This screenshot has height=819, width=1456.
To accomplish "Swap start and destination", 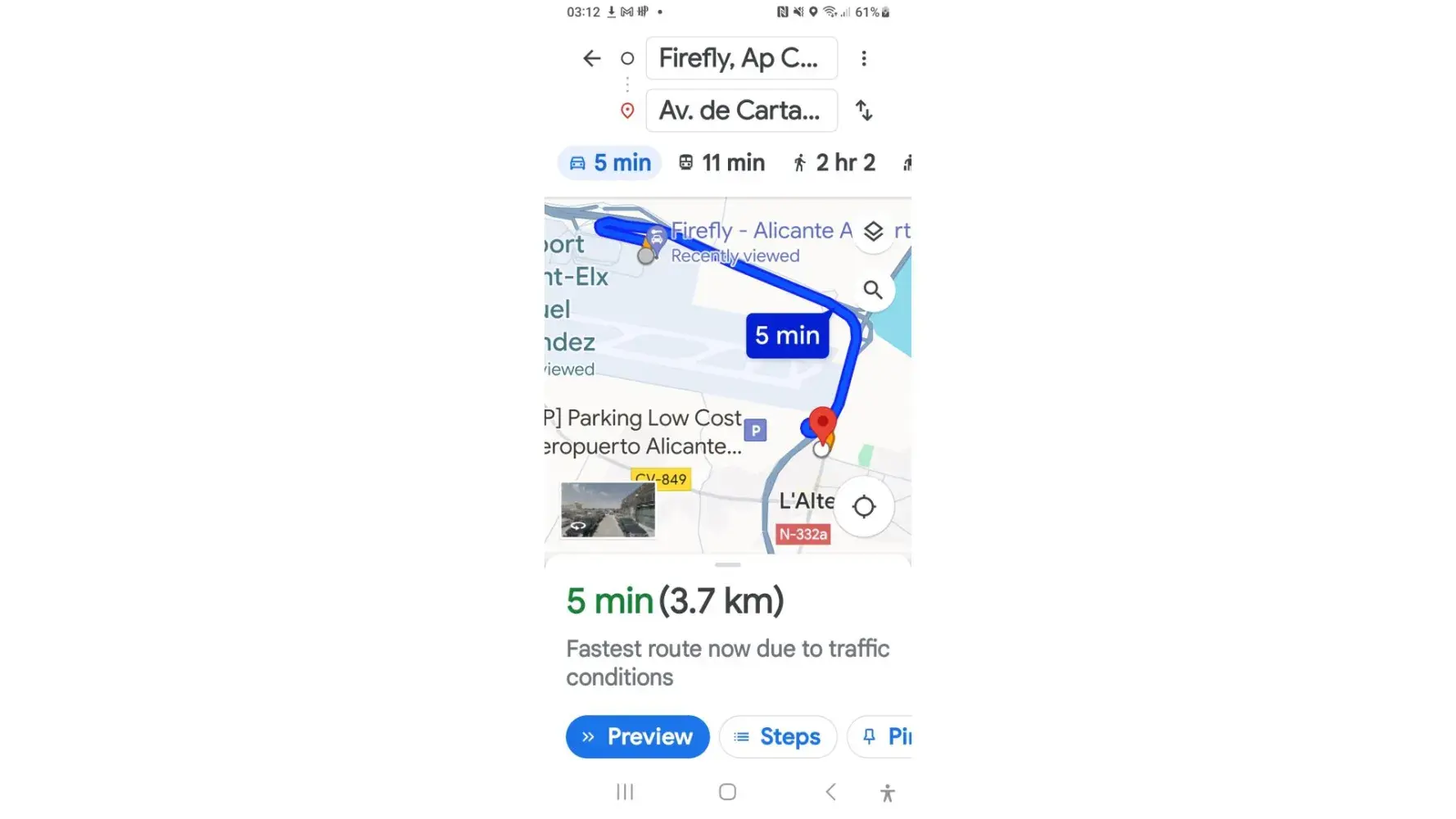I will click(863, 111).
